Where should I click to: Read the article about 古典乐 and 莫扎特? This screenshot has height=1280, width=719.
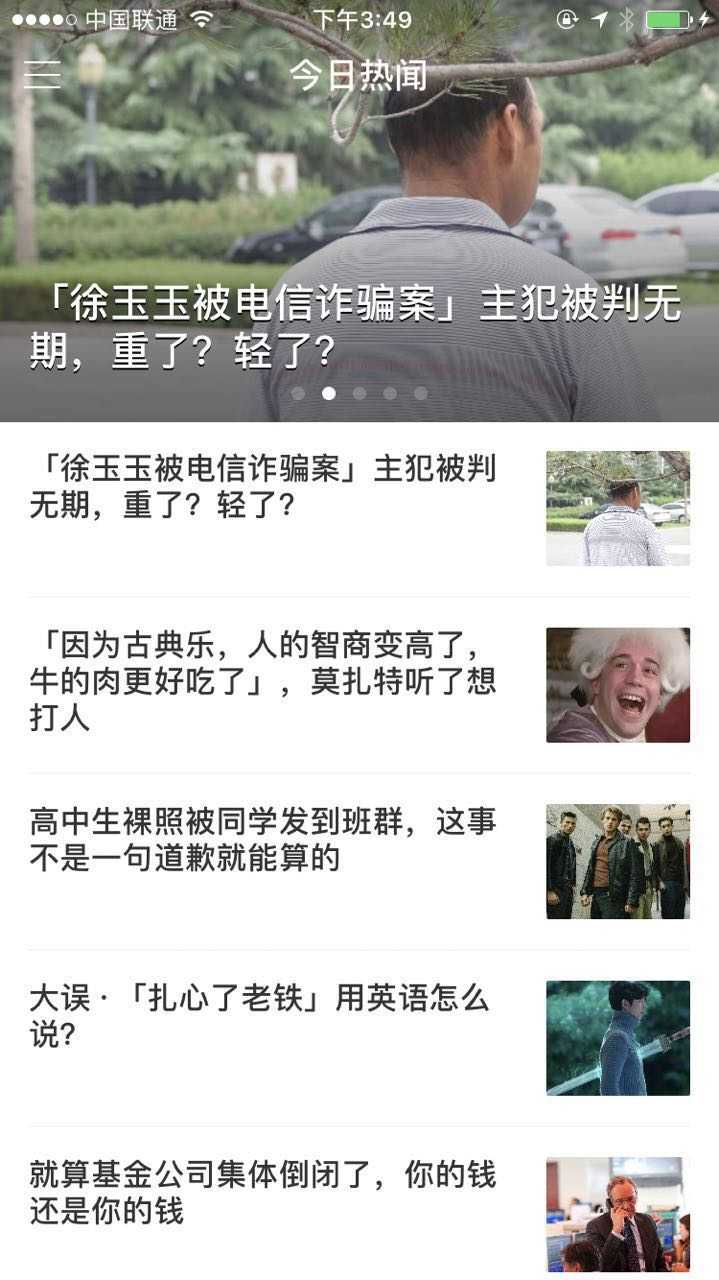pyautogui.click(x=263, y=681)
